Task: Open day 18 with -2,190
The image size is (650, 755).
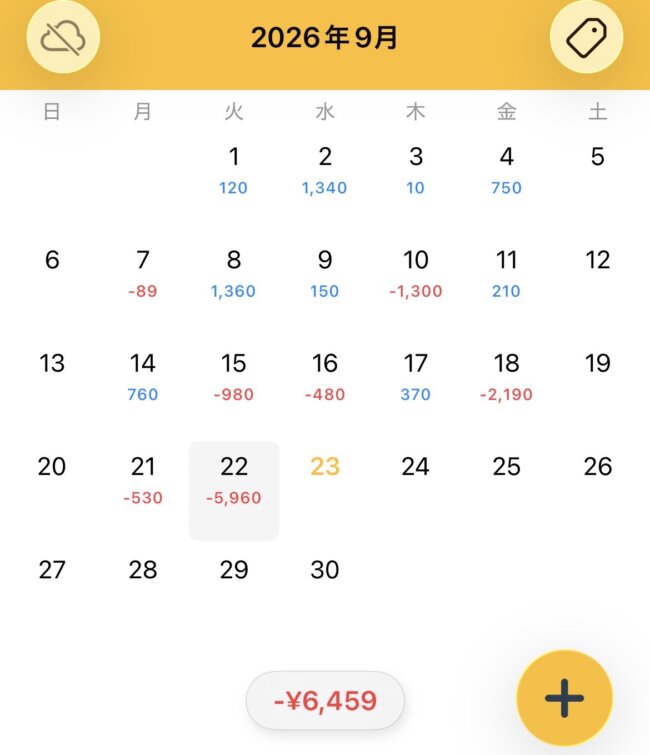Action: click(x=507, y=378)
